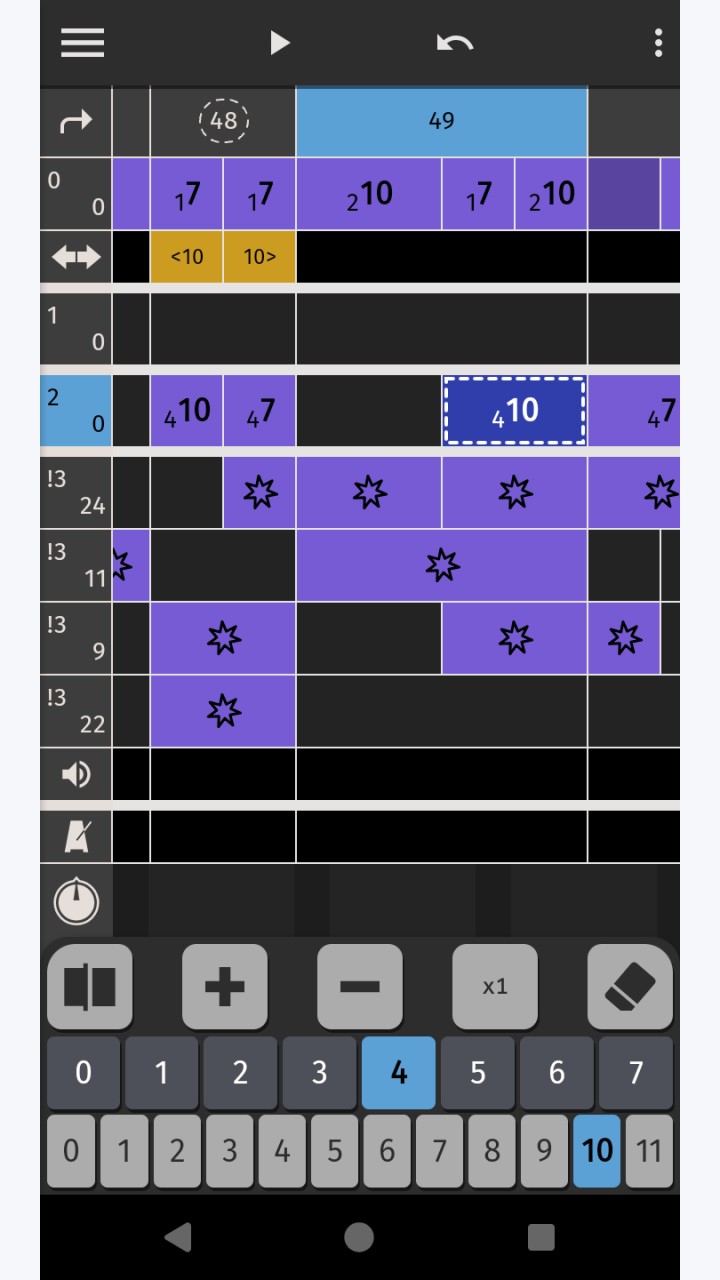Viewport: 720px width, 1280px height.
Task: Tap the metronome track icon
Action: (x=76, y=837)
